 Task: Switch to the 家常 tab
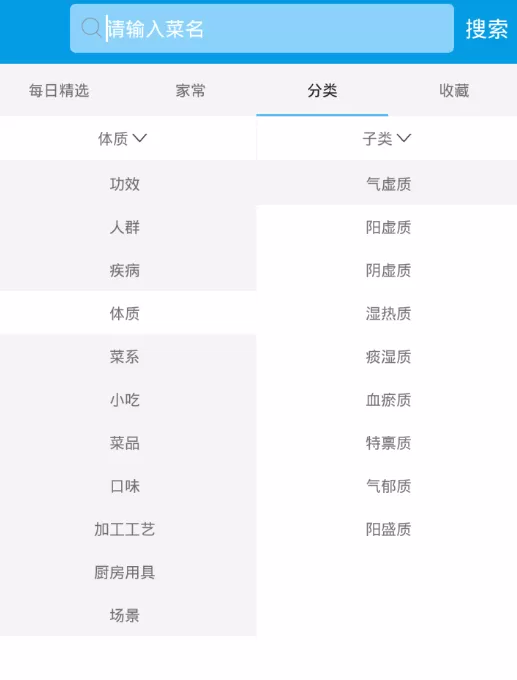190,91
